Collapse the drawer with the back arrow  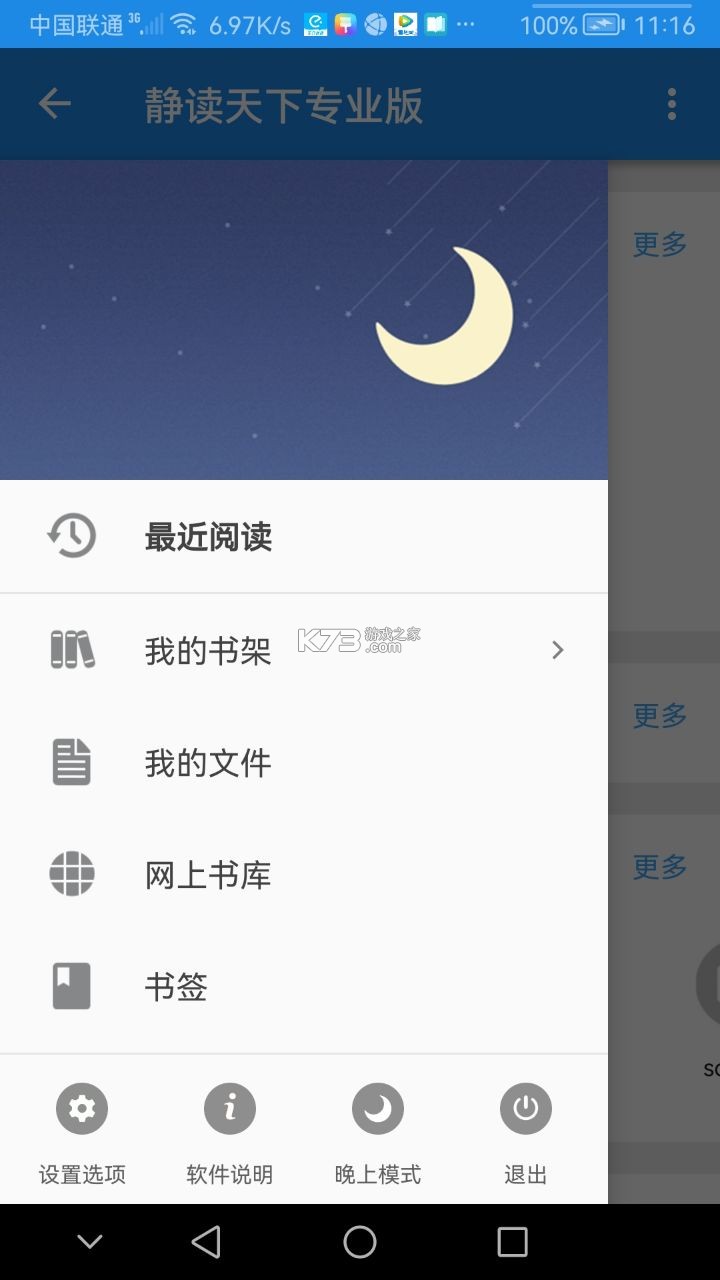tap(53, 103)
